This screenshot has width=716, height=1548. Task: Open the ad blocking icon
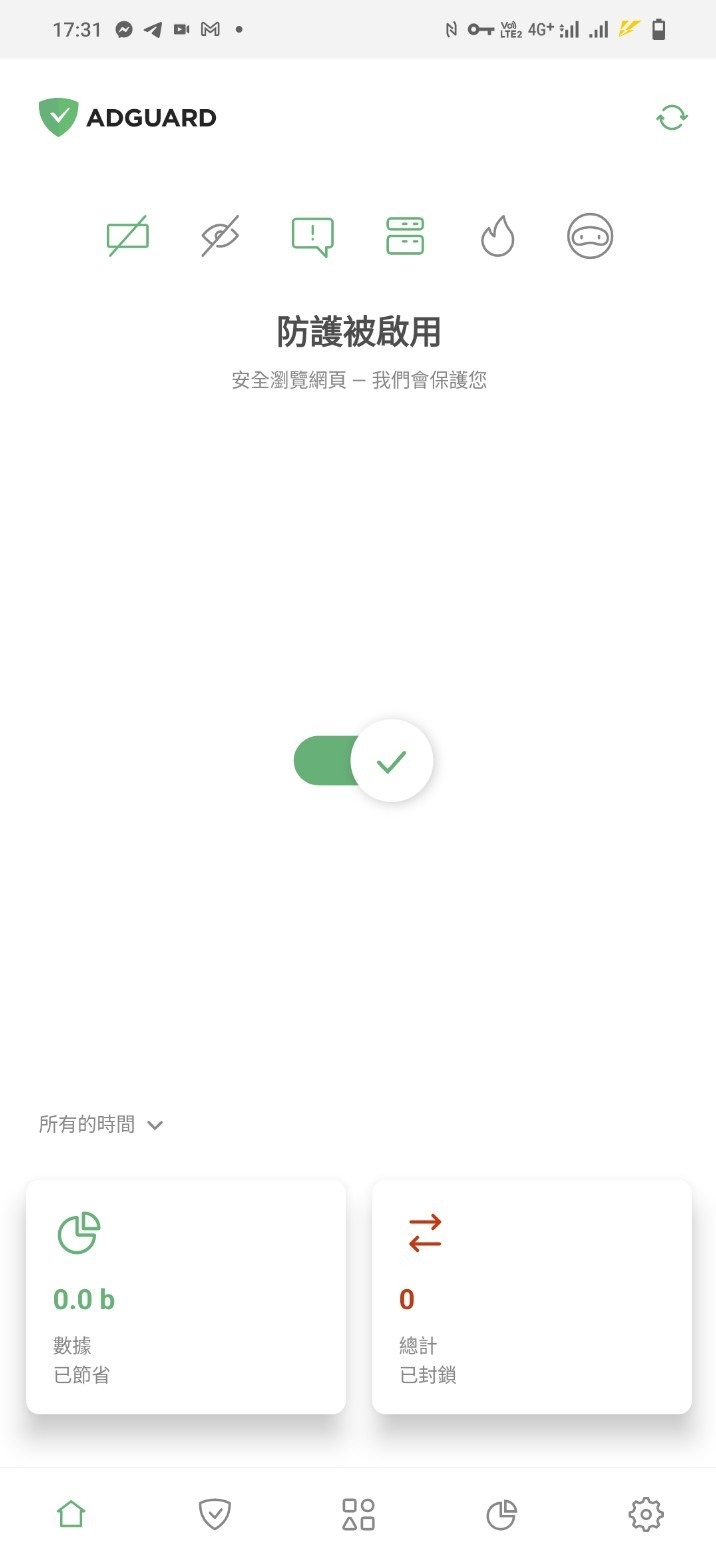[128, 236]
